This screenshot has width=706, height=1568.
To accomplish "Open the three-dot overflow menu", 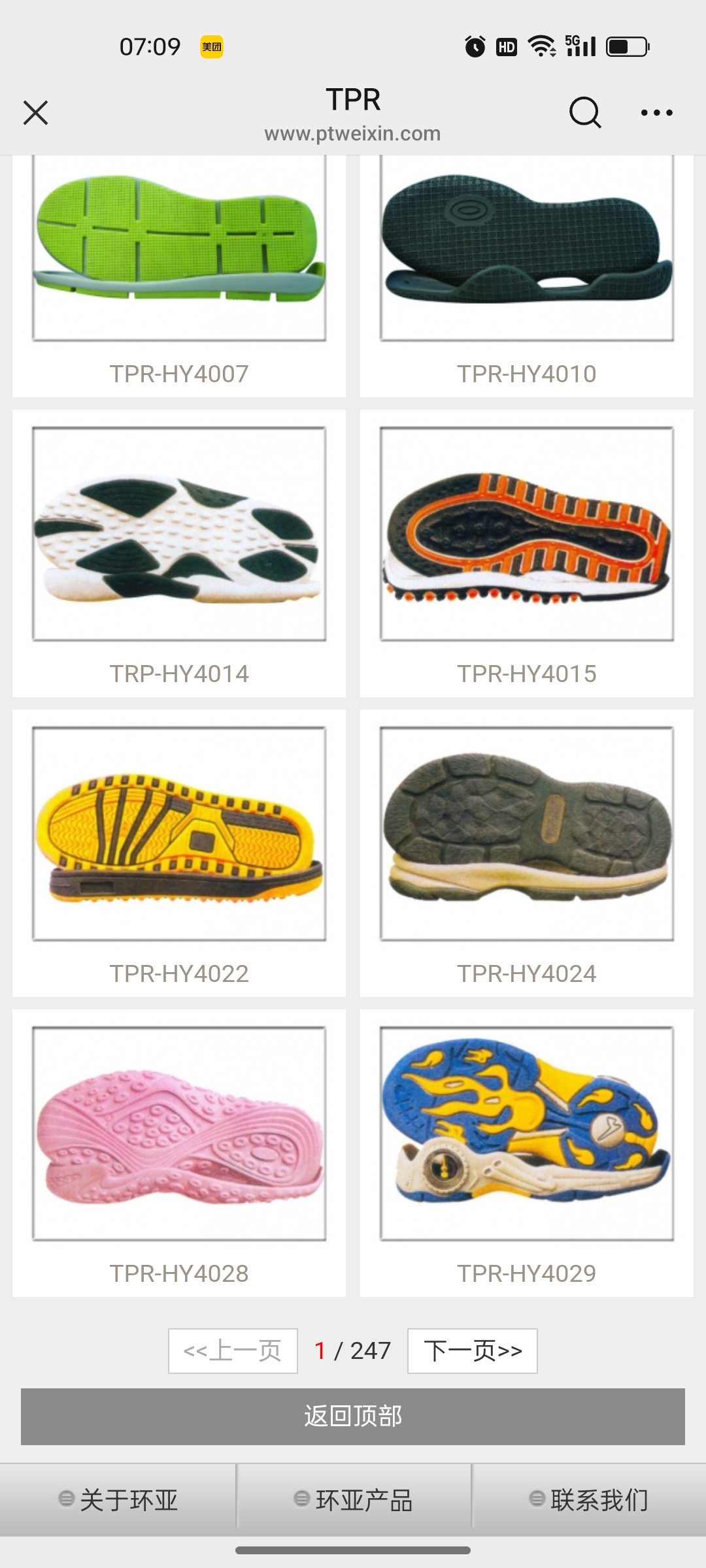I will pyautogui.click(x=656, y=112).
